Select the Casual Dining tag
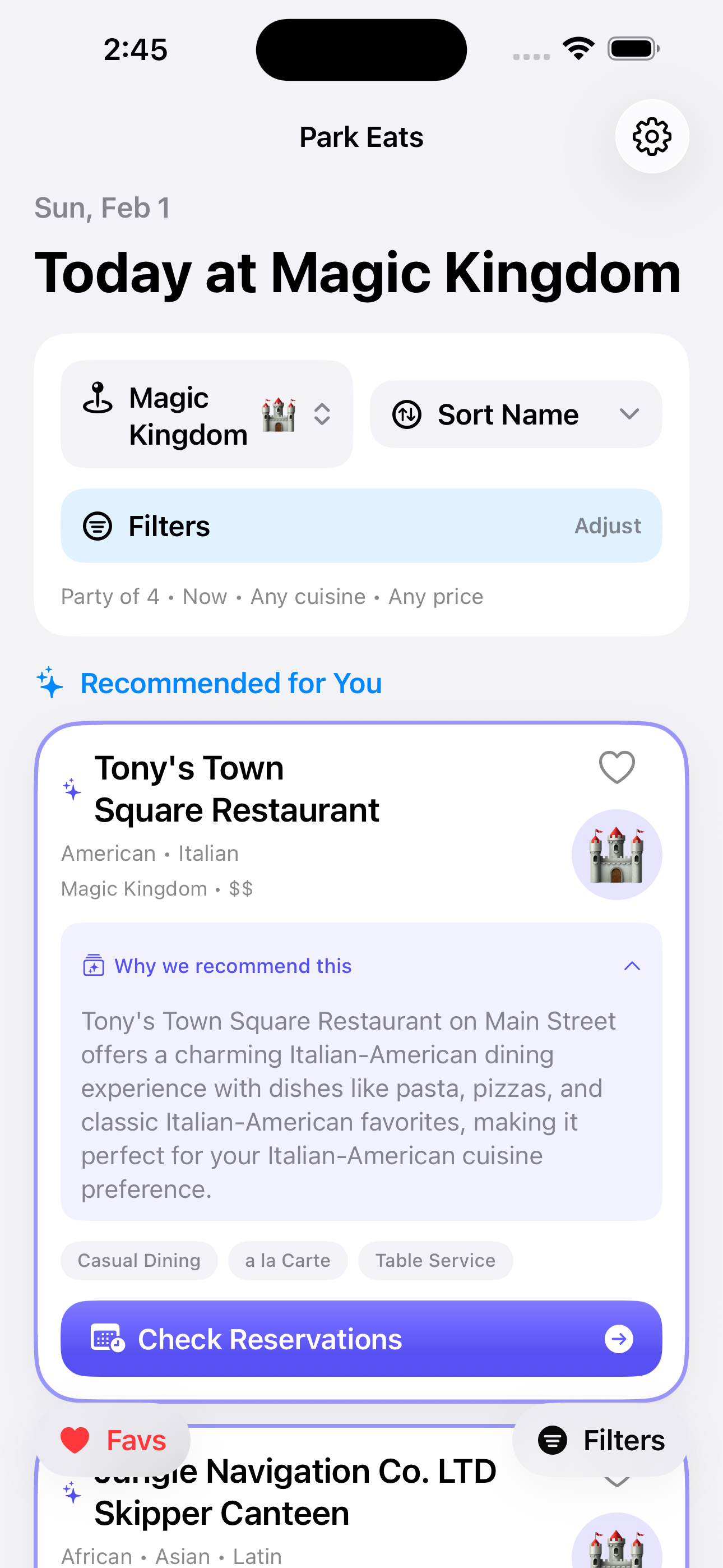This screenshot has height=1568, width=723. tap(139, 1260)
